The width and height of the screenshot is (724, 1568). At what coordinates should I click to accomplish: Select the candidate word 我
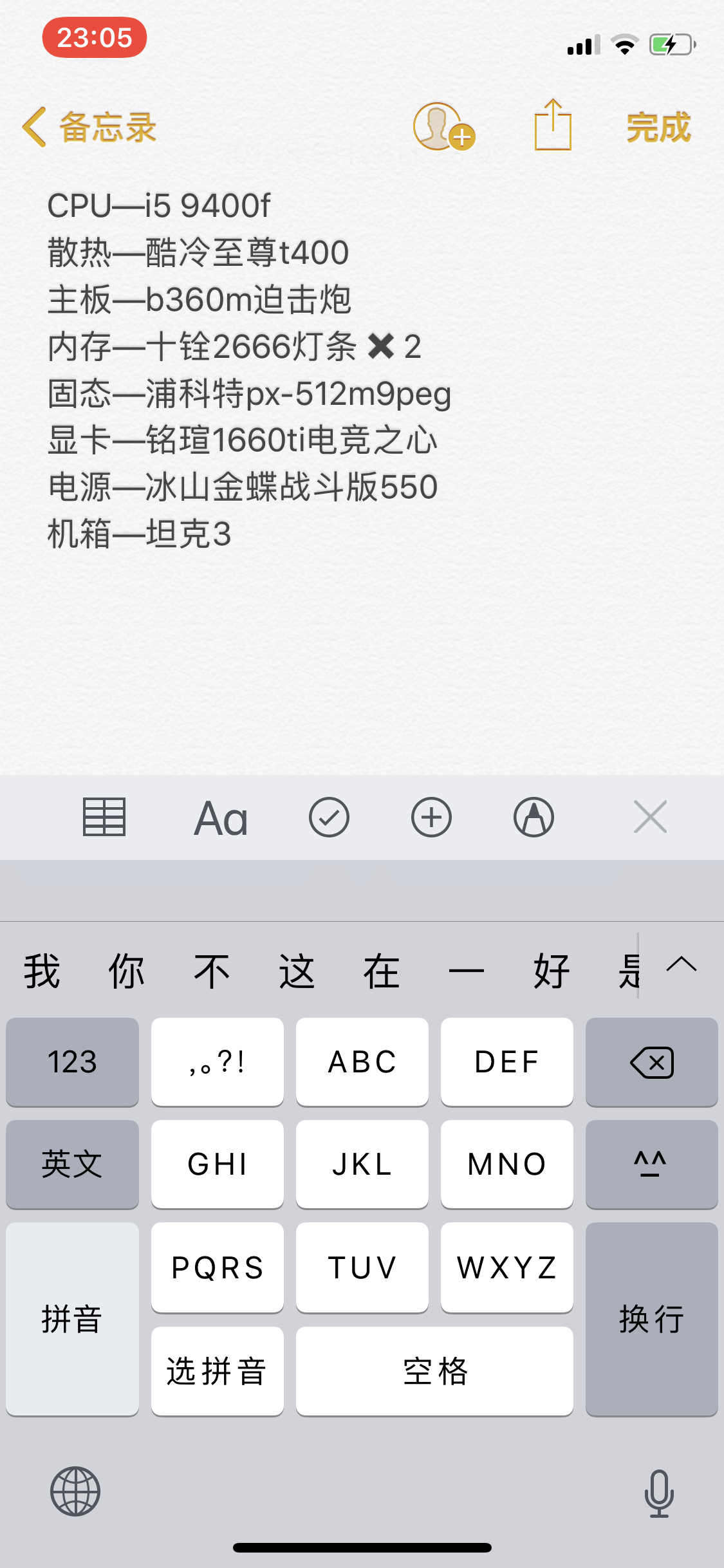click(42, 971)
